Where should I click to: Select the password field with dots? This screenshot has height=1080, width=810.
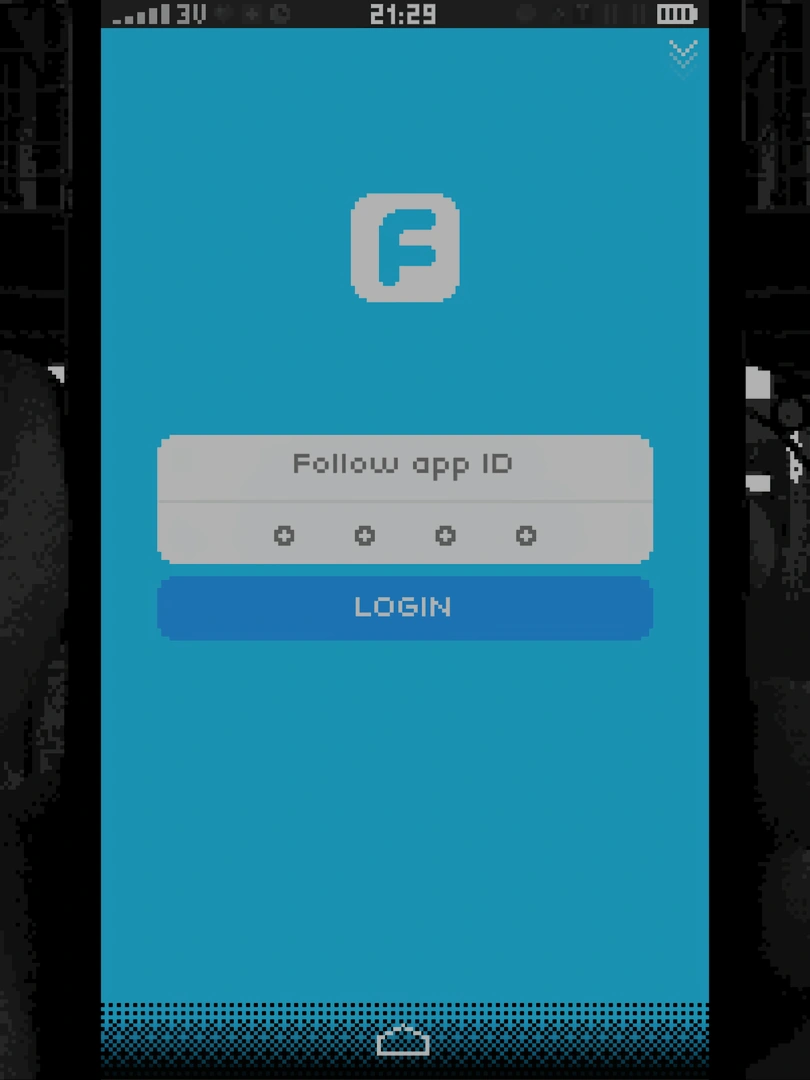pos(404,535)
